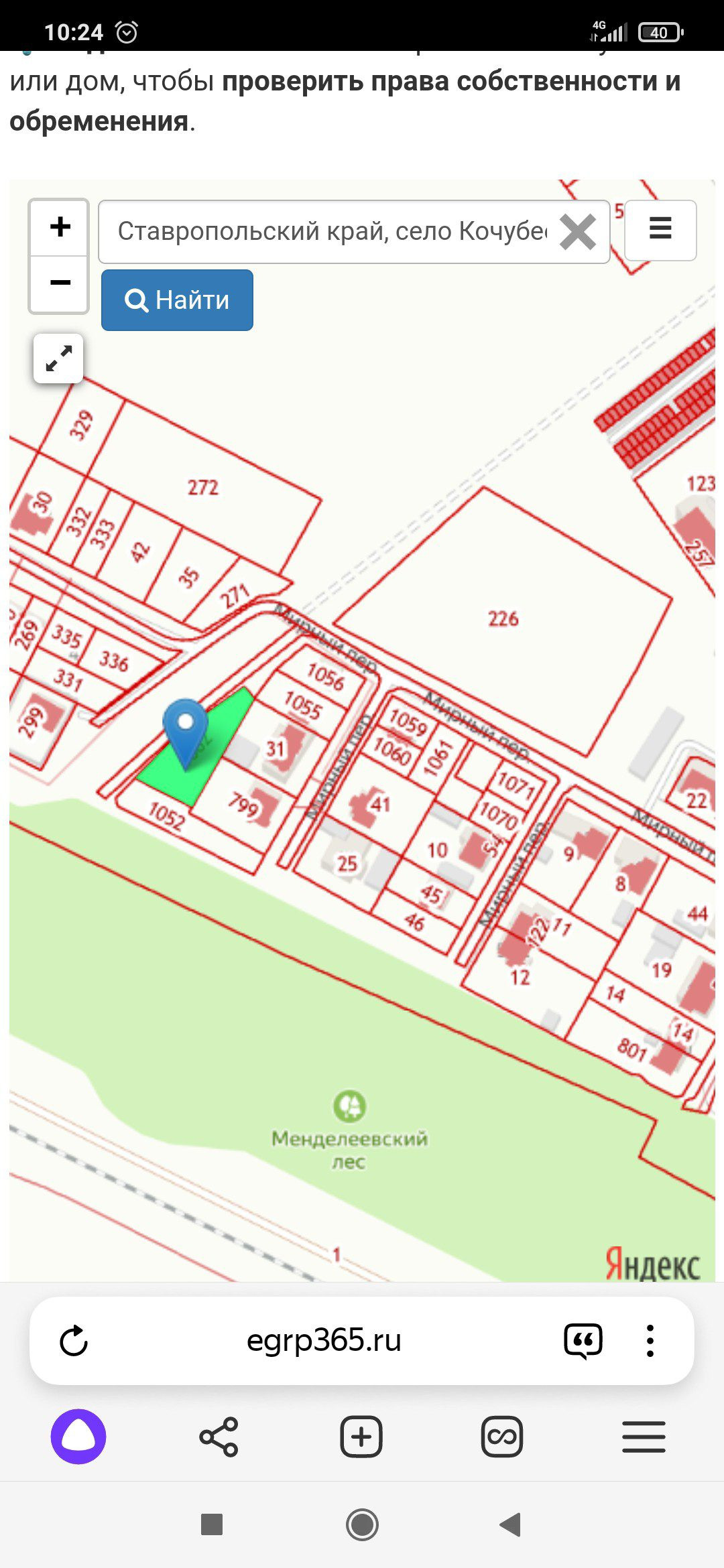Reload the page in the browser
Viewport: 724px width, 1568px height.
pos(74,1341)
